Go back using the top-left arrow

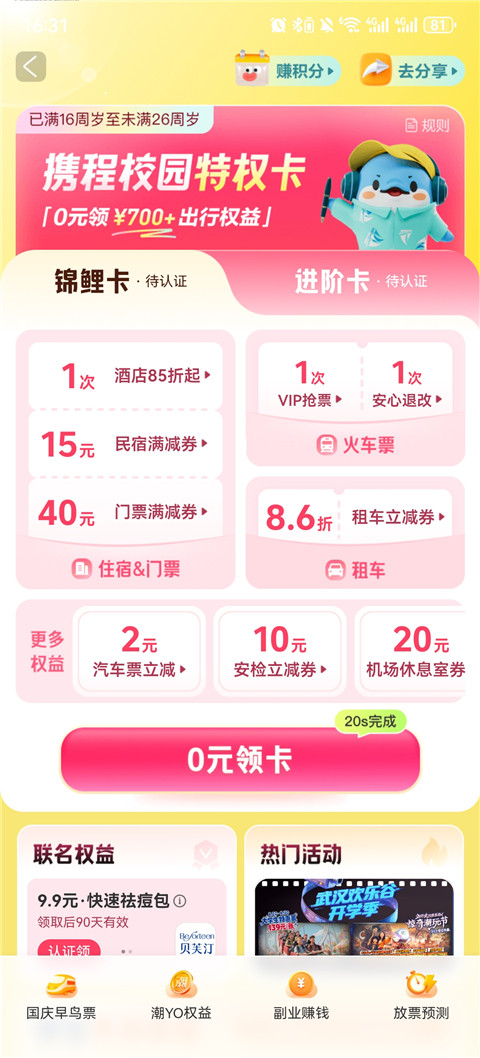[x=31, y=67]
